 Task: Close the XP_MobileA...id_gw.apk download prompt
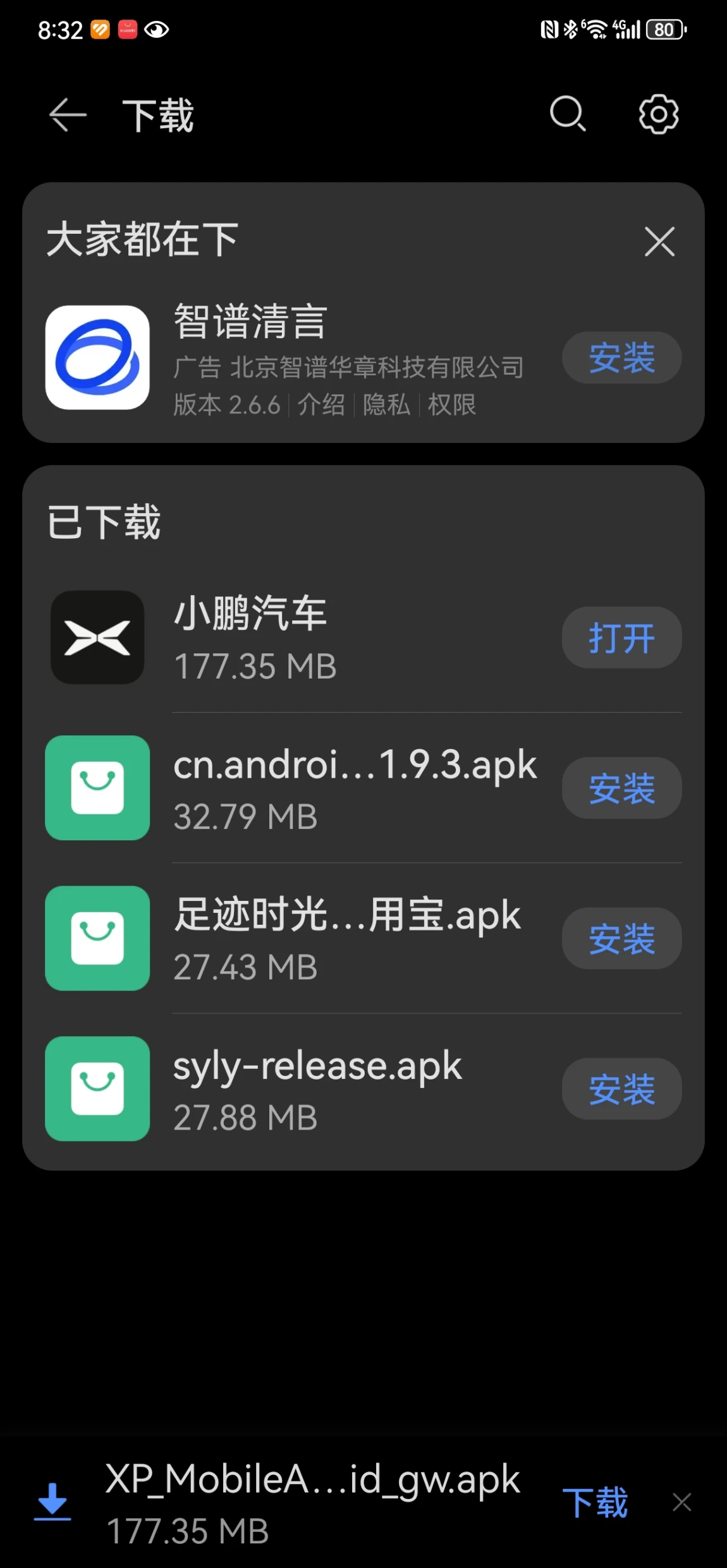(681, 1502)
